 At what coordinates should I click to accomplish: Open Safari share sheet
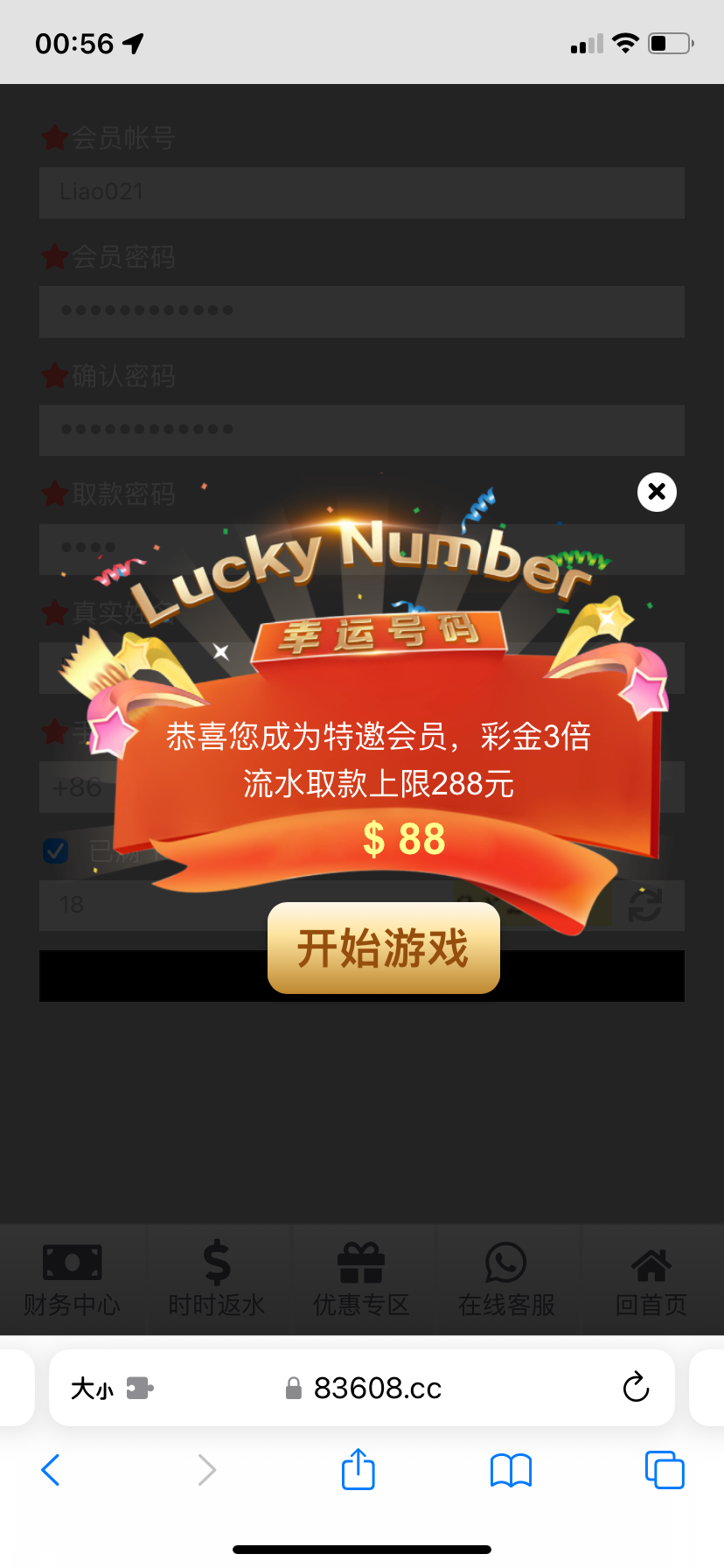point(358,1469)
